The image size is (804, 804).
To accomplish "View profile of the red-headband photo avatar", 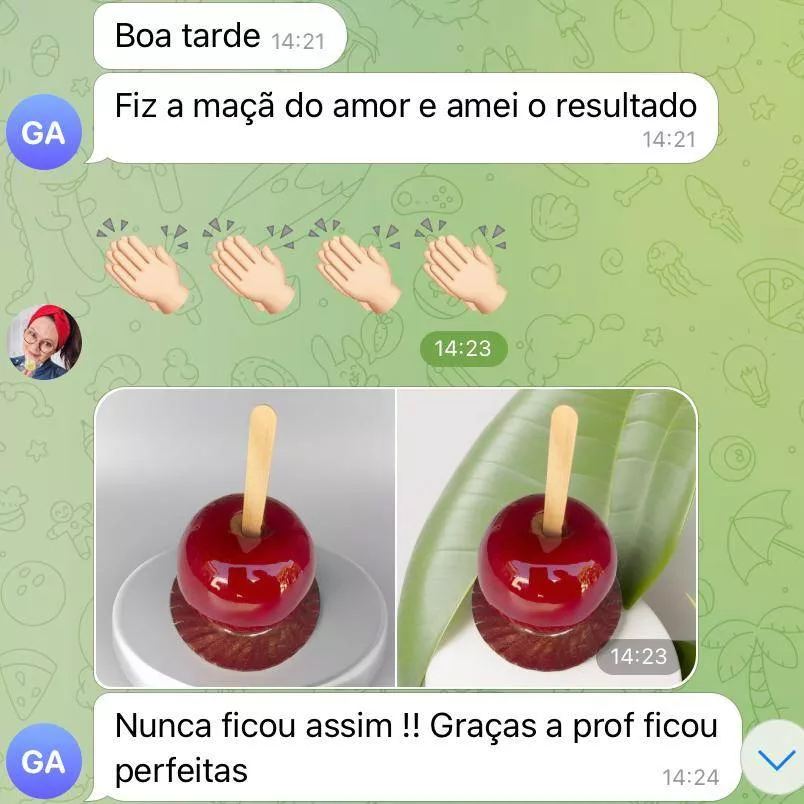I will 43,342.
